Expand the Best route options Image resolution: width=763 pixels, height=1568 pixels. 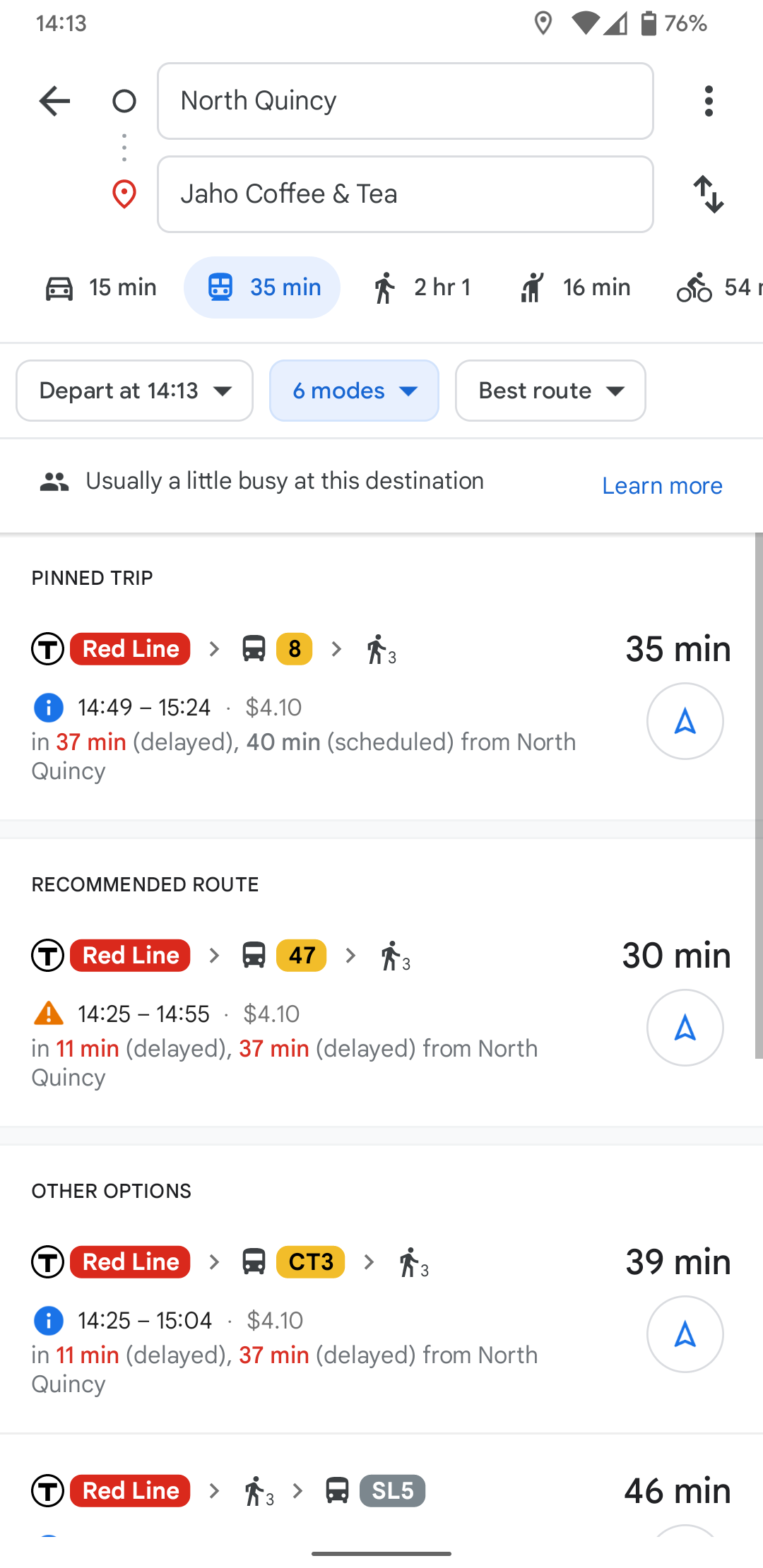click(x=550, y=391)
